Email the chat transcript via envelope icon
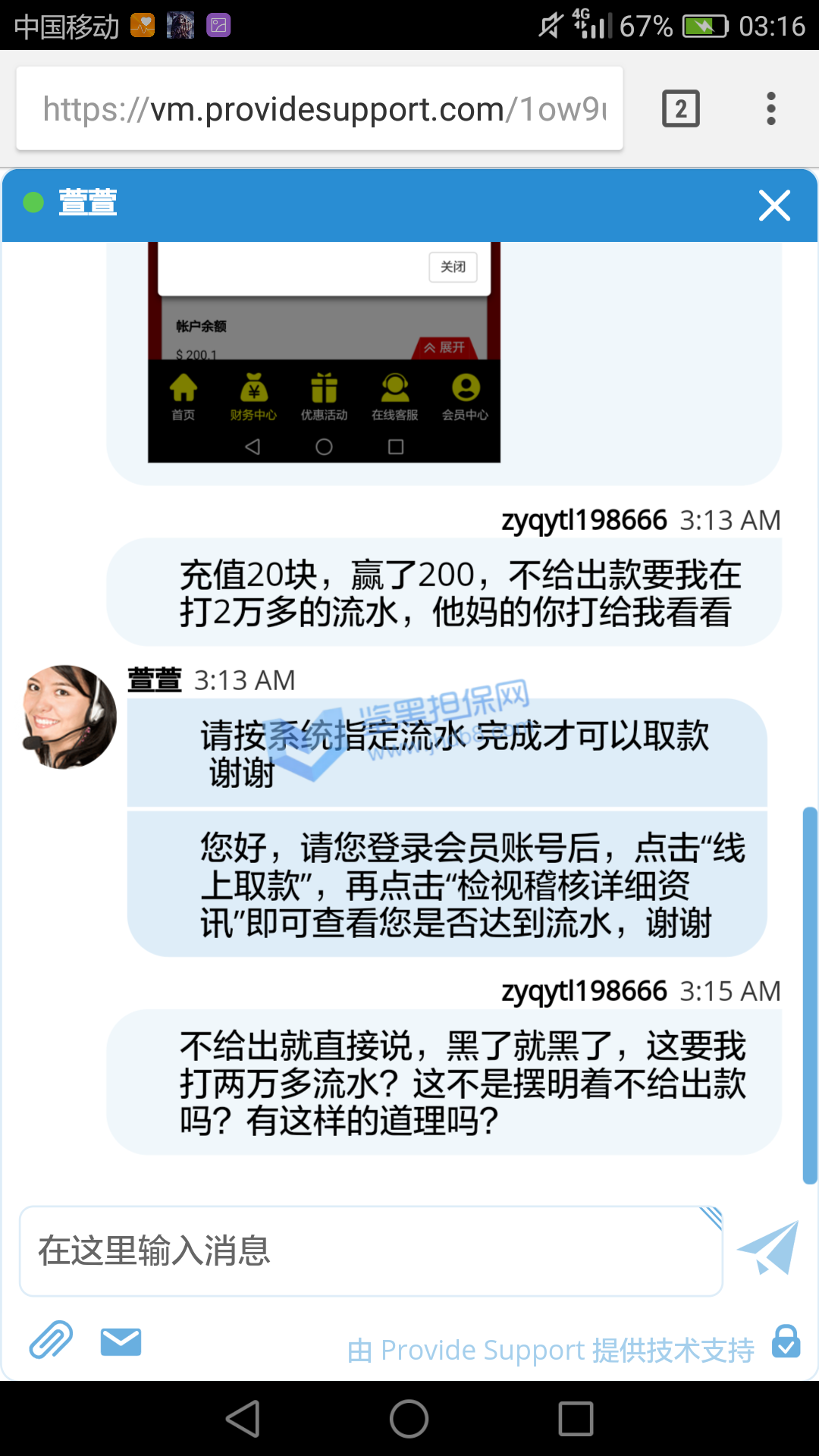The height and width of the screenshot is (1456, 819). tap(121, 1341)
